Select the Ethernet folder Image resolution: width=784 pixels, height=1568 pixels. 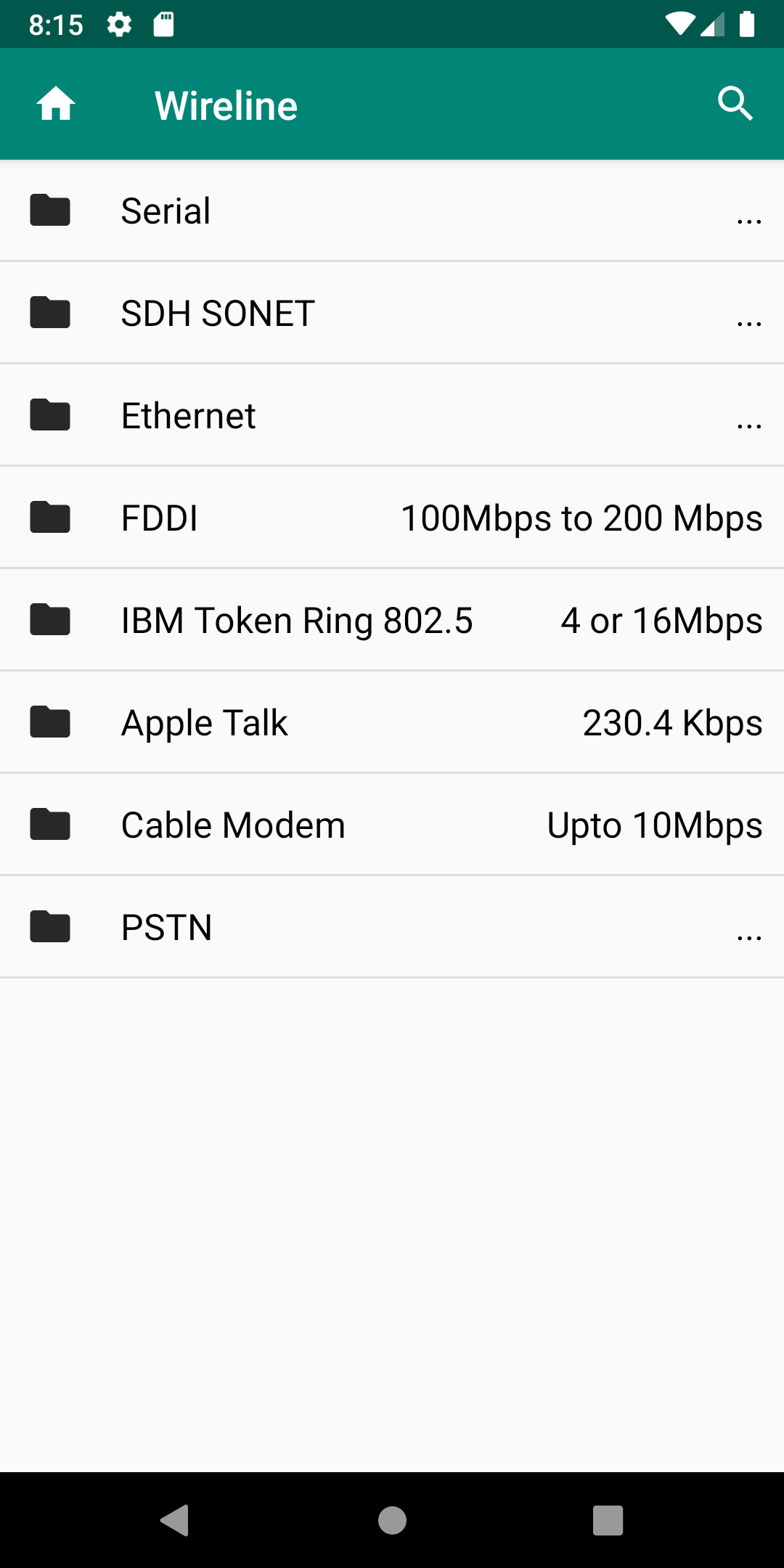(392, 415)
